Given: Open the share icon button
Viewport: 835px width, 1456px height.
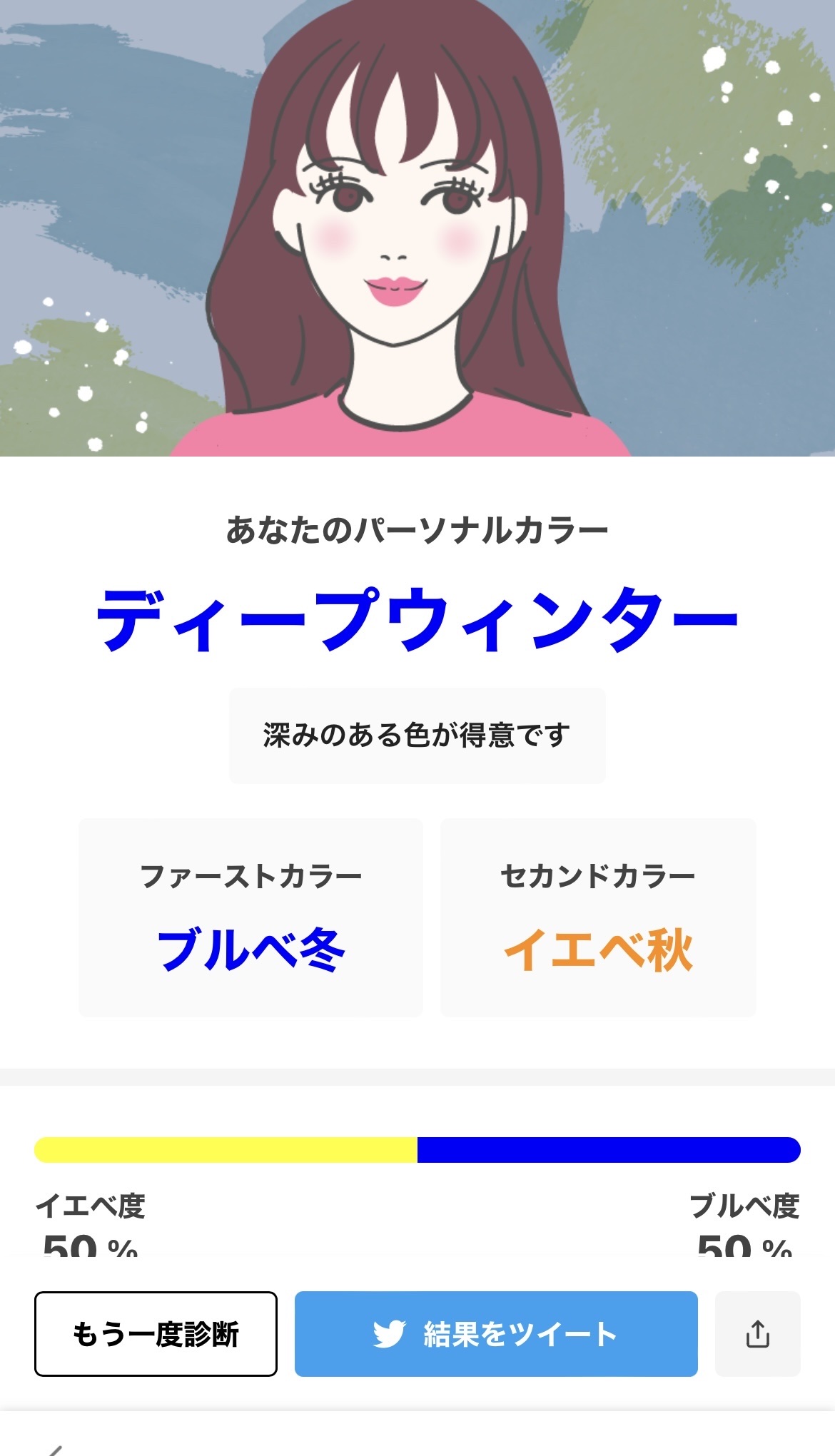Looking at the screenshot, I should [x=757, y=1333].
